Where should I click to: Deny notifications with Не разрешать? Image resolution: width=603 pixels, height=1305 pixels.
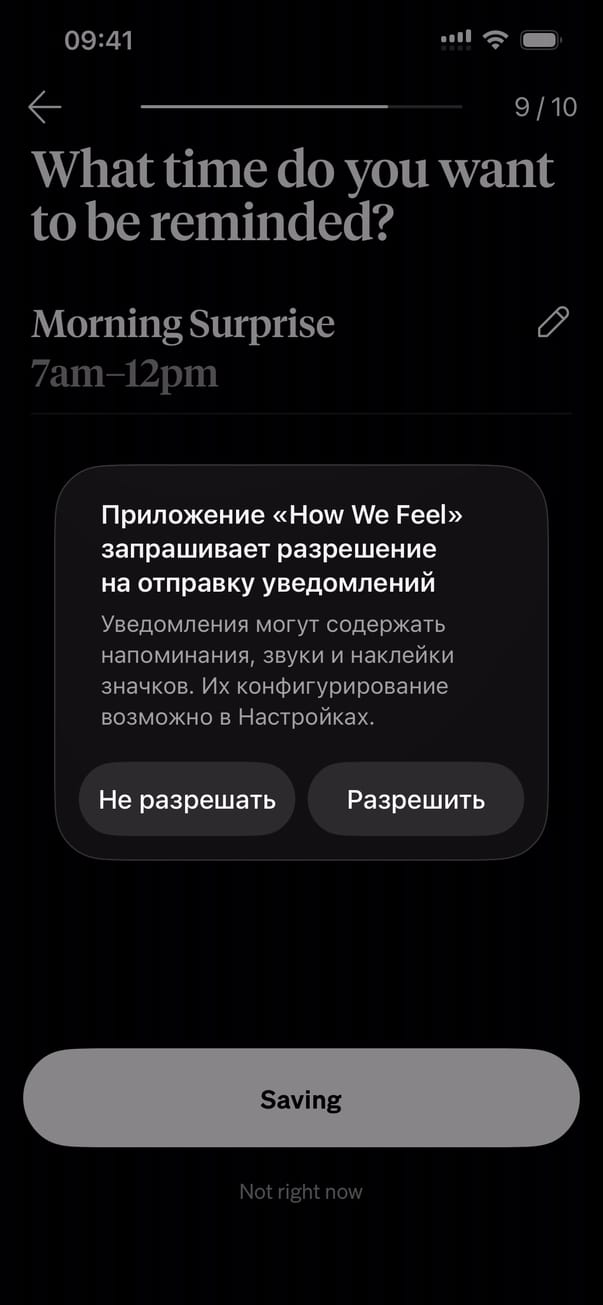(x=187, y=799)
